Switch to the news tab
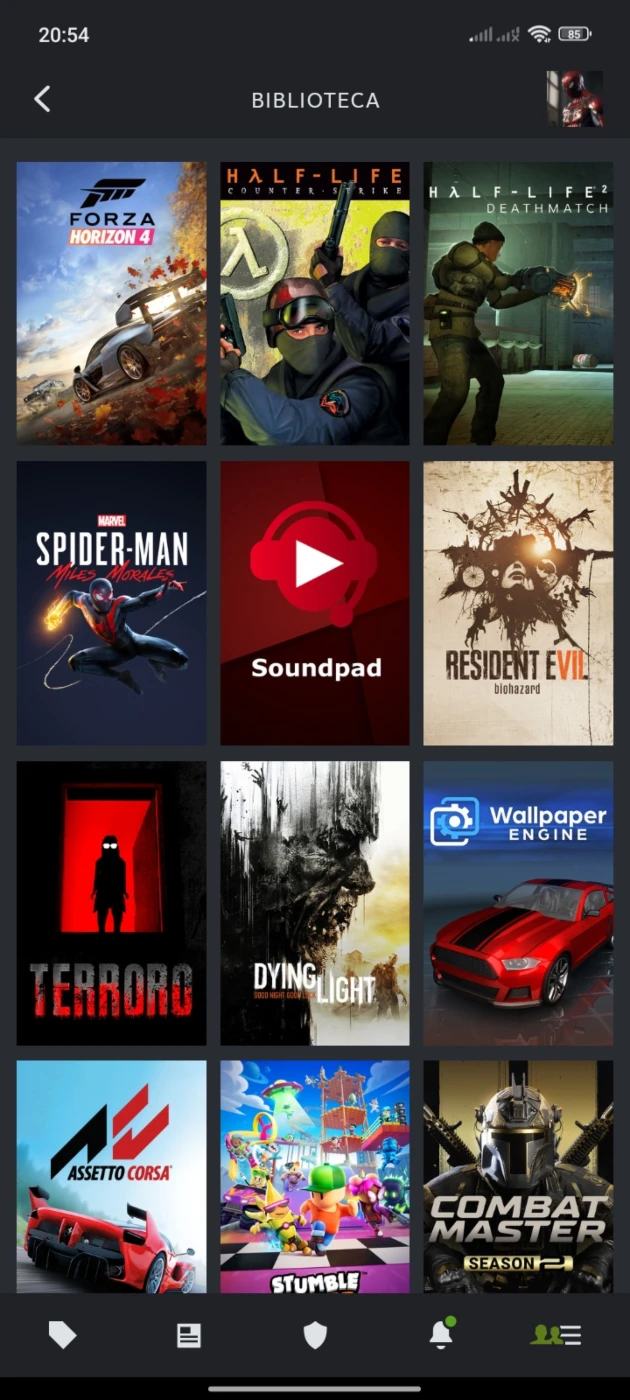The width and height of the screenshot is (630, 1400). (x=189, y=1335)
